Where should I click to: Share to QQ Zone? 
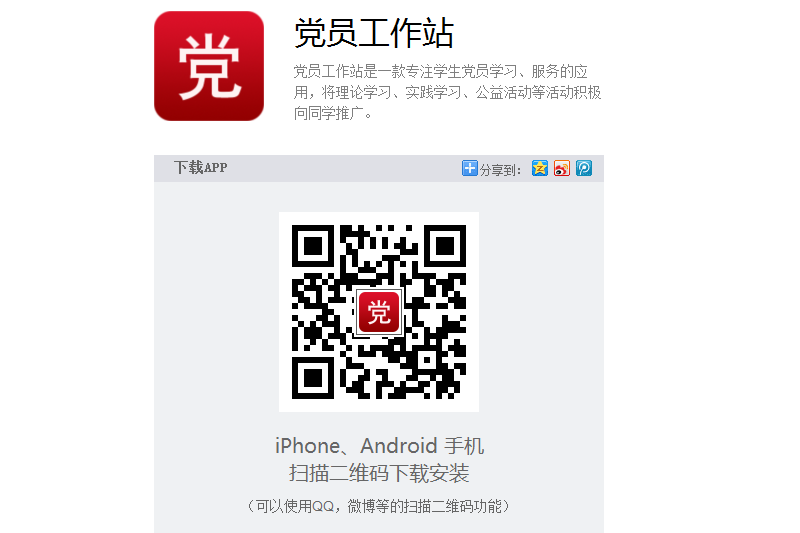540,168
